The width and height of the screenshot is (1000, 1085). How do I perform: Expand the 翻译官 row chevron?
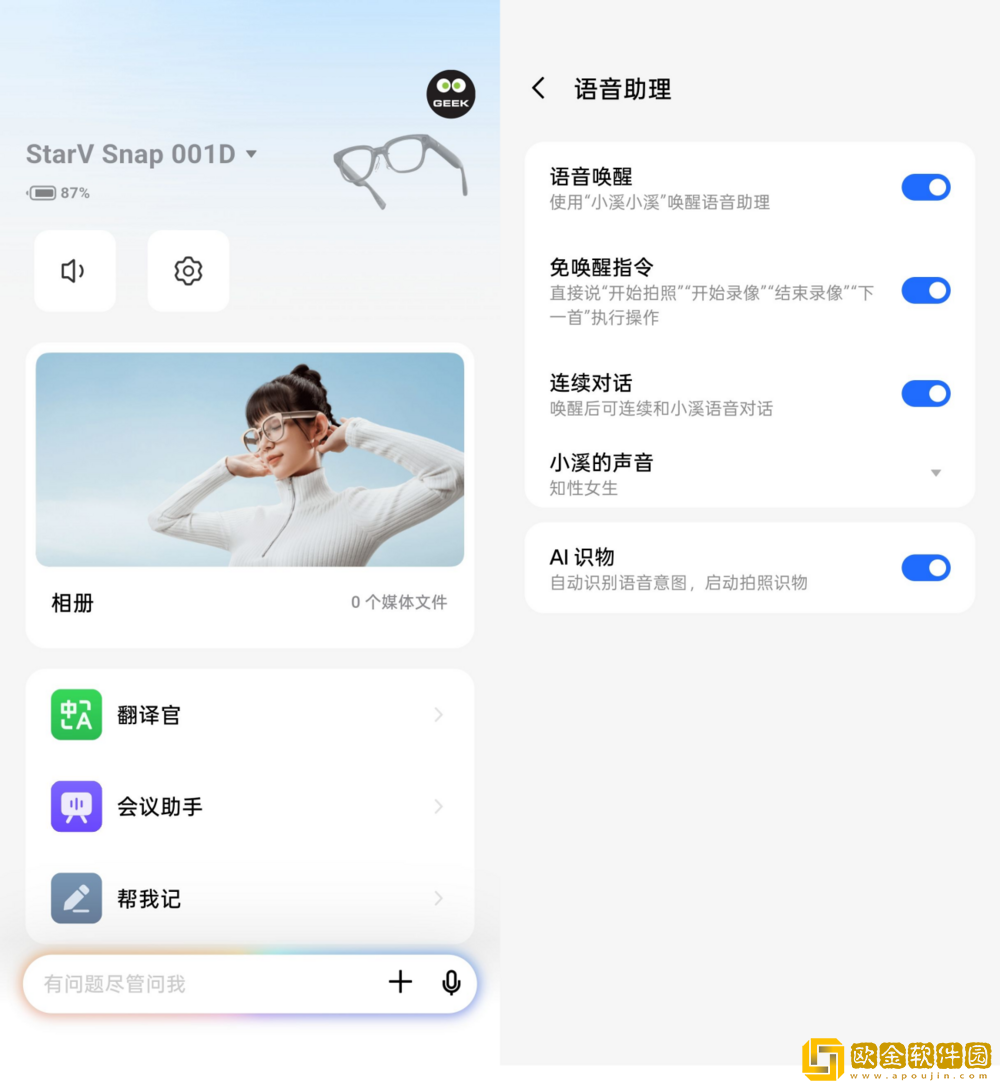(x=437, y=714)
